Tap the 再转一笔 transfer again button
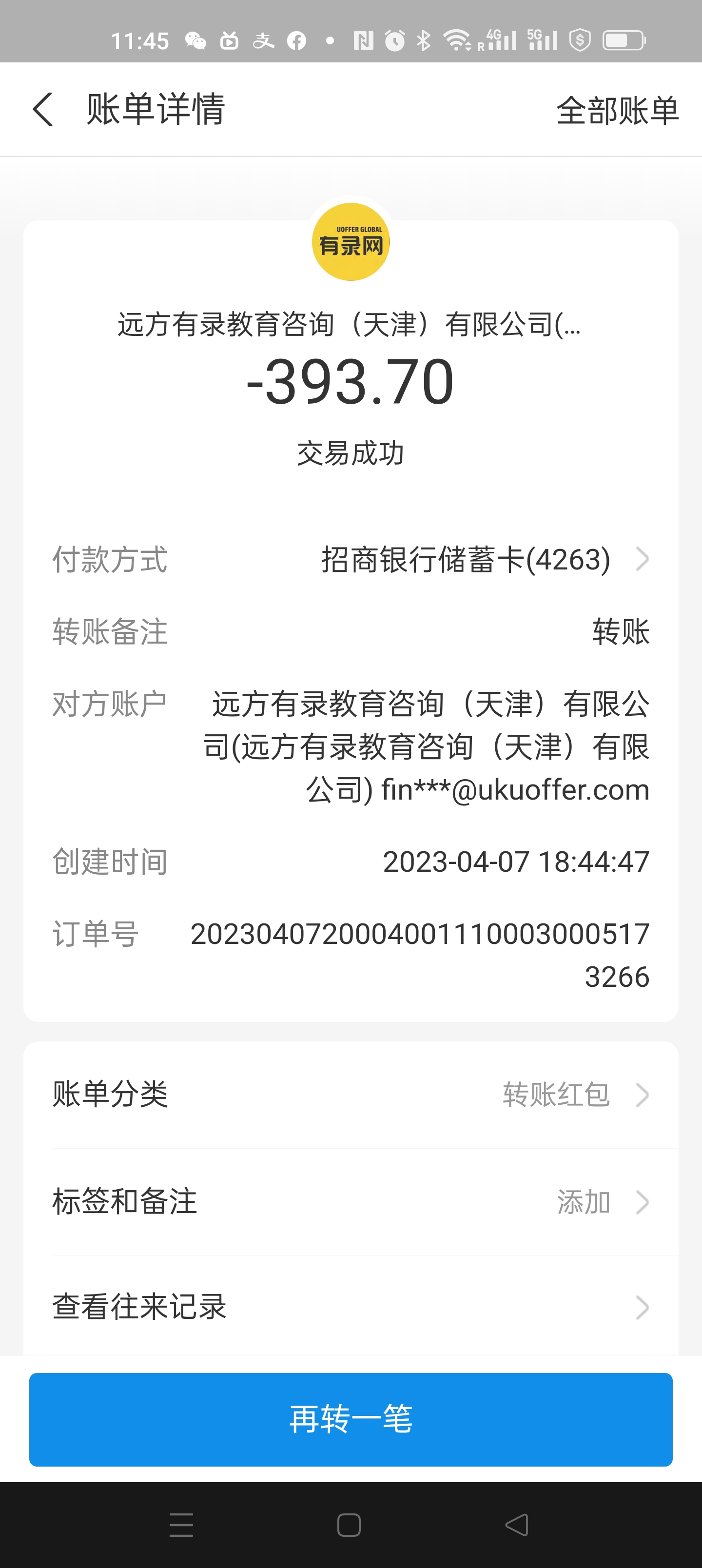Viewport: 702px width, 1568px height. coord(351,1419)
